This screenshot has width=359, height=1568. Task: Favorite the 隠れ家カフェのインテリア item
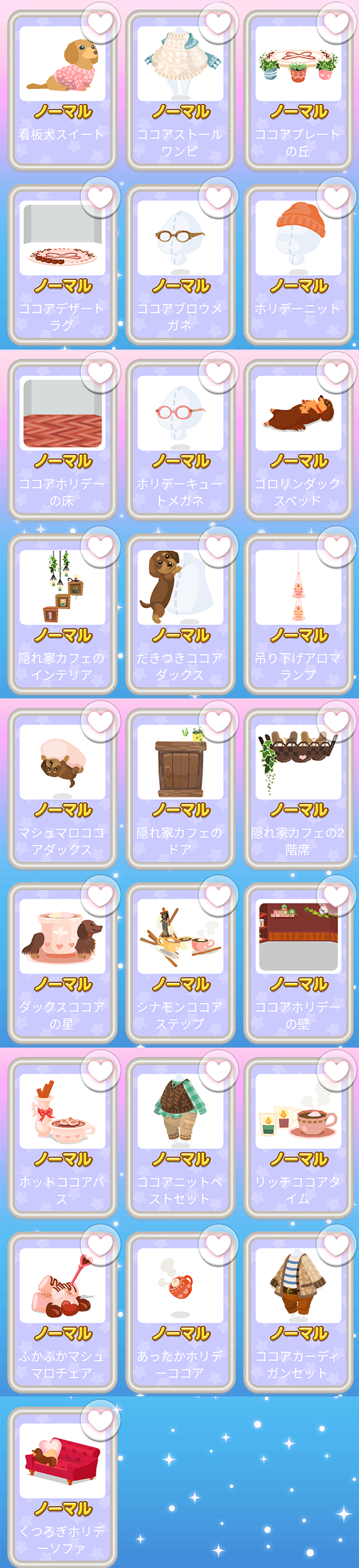[101, 546]
